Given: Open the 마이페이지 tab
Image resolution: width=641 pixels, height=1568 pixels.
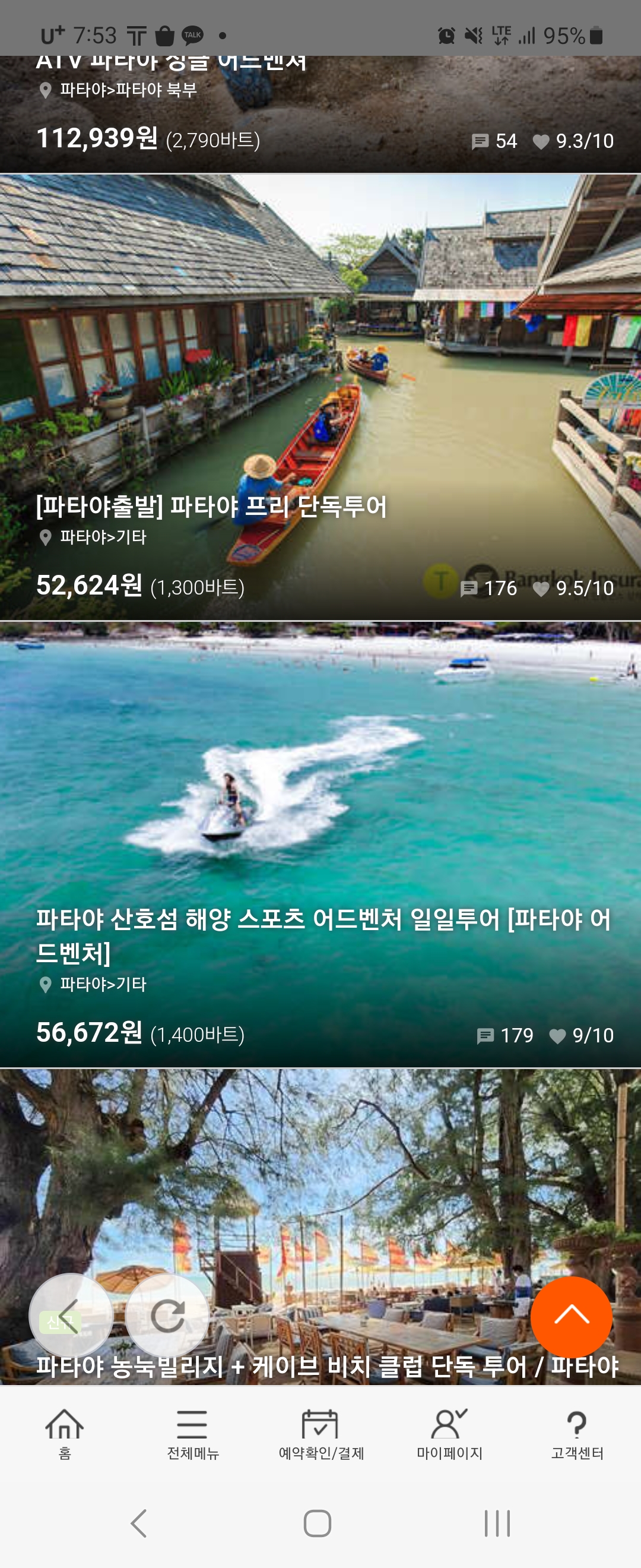Looking at the screenshot, I should [449, 1434].
